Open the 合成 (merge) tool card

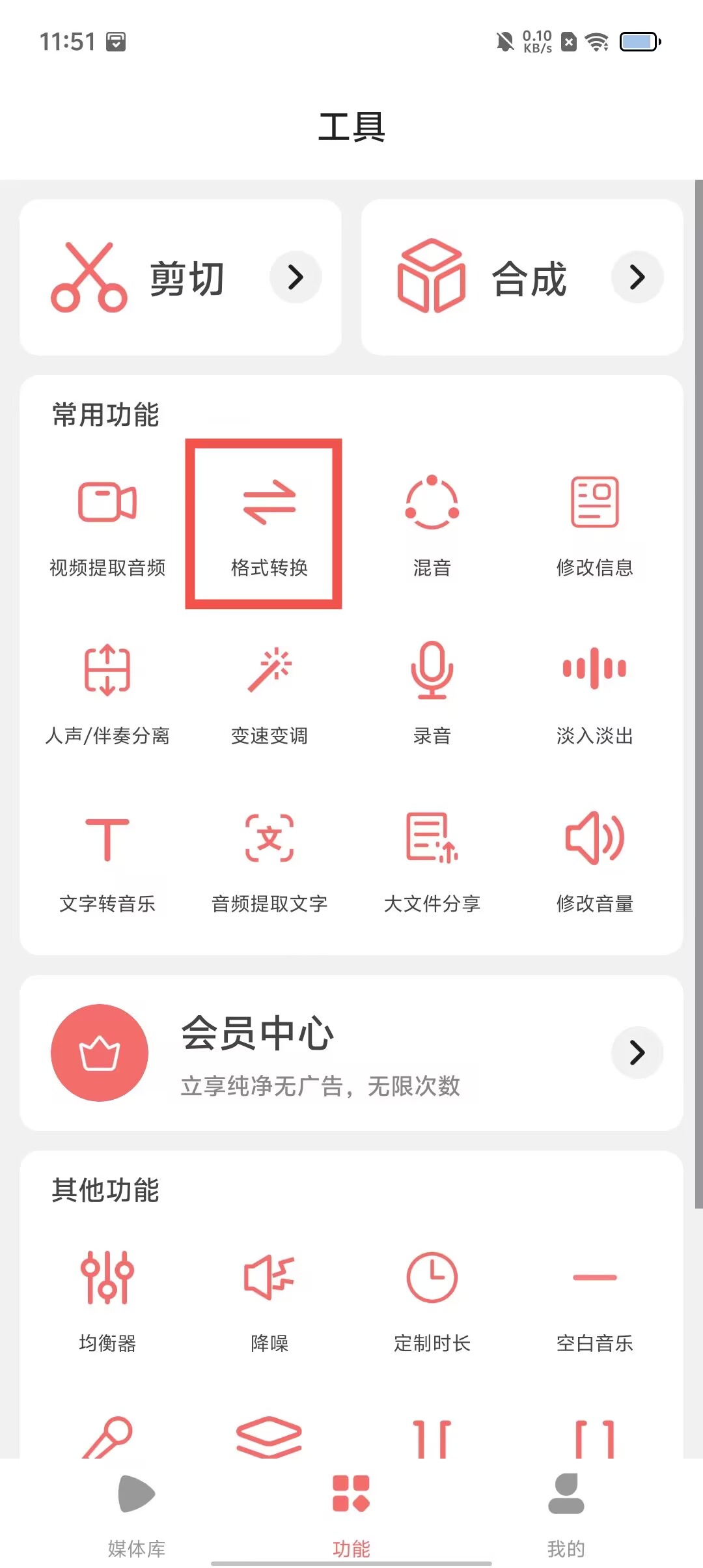click(522, 277)
